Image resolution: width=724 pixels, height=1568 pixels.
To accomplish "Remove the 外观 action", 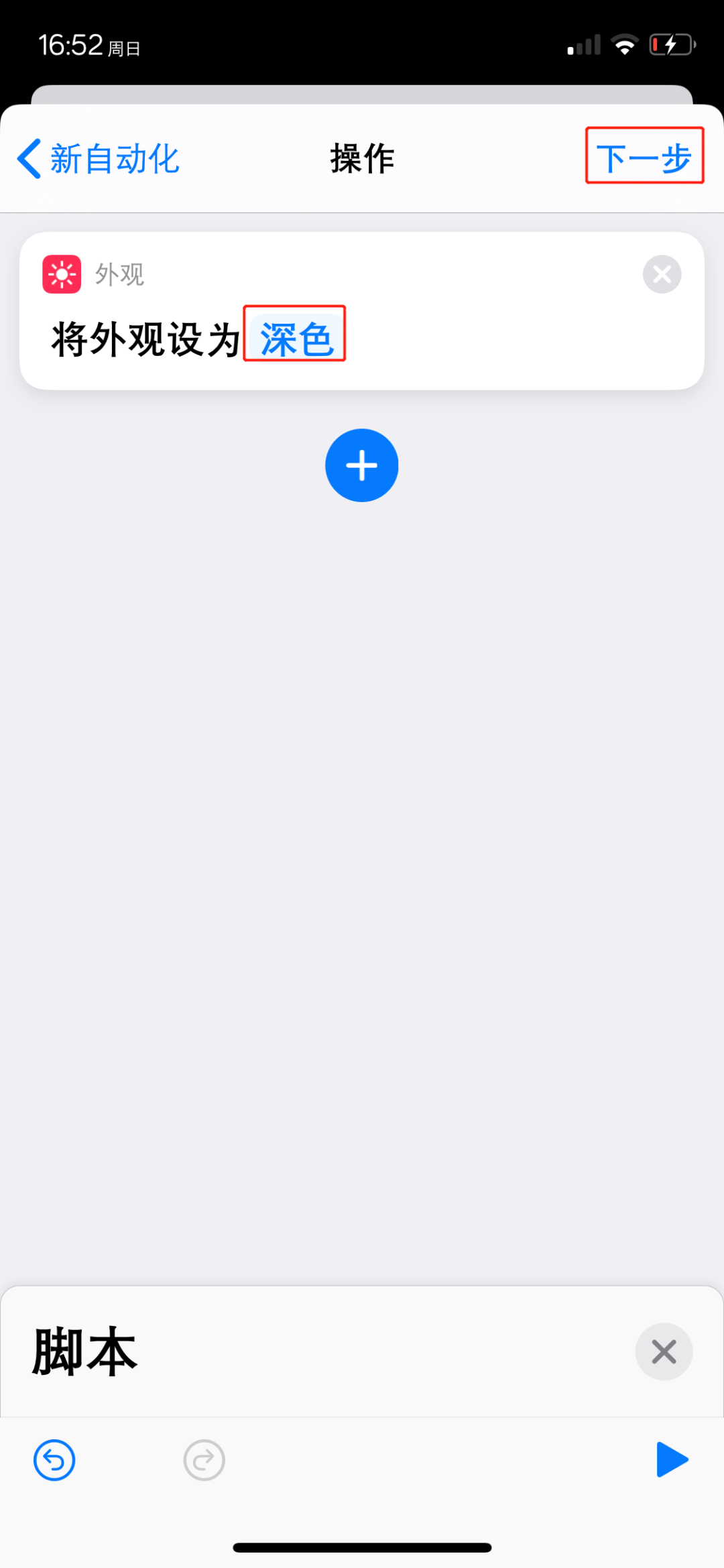I will click(x=662, y=274).
